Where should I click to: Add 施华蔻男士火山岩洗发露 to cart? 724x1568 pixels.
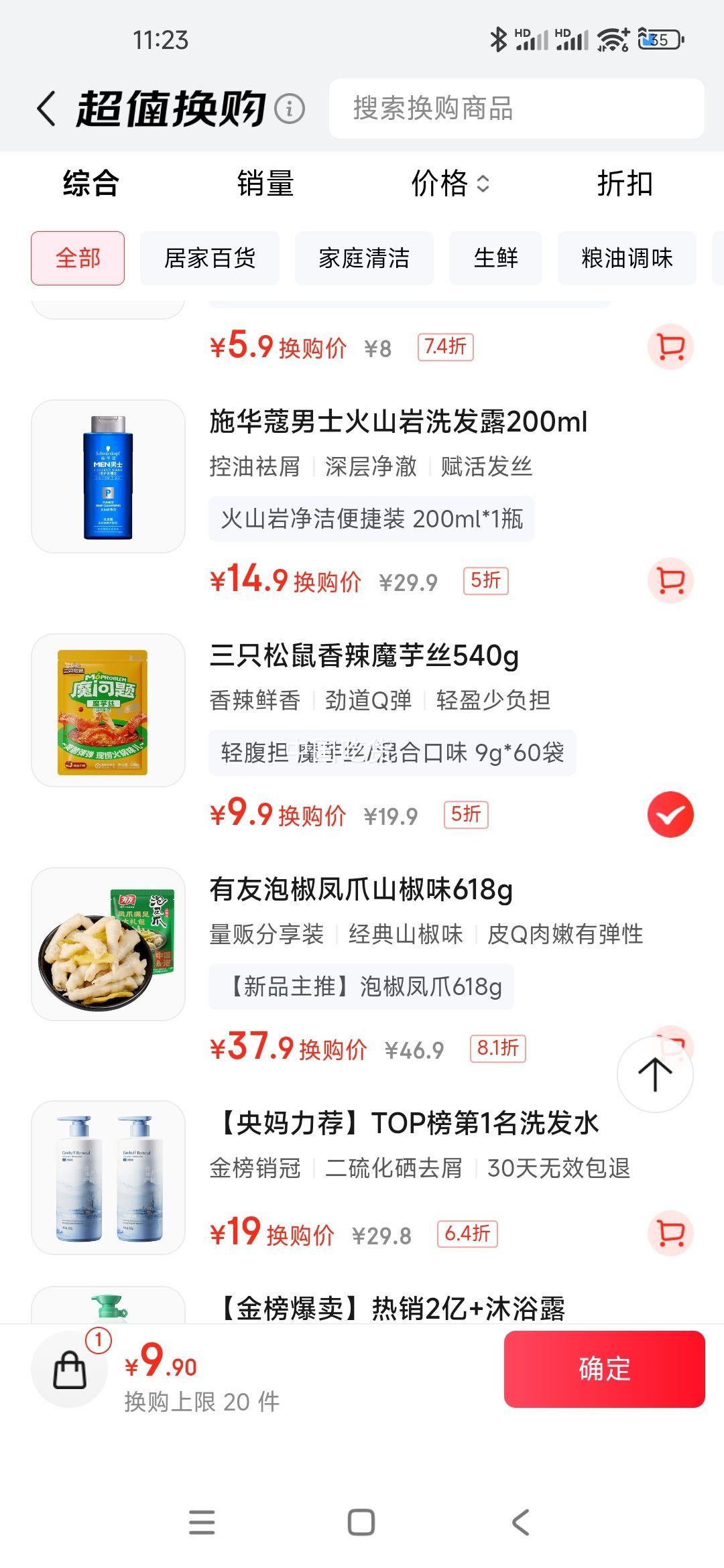coord(670,581)
